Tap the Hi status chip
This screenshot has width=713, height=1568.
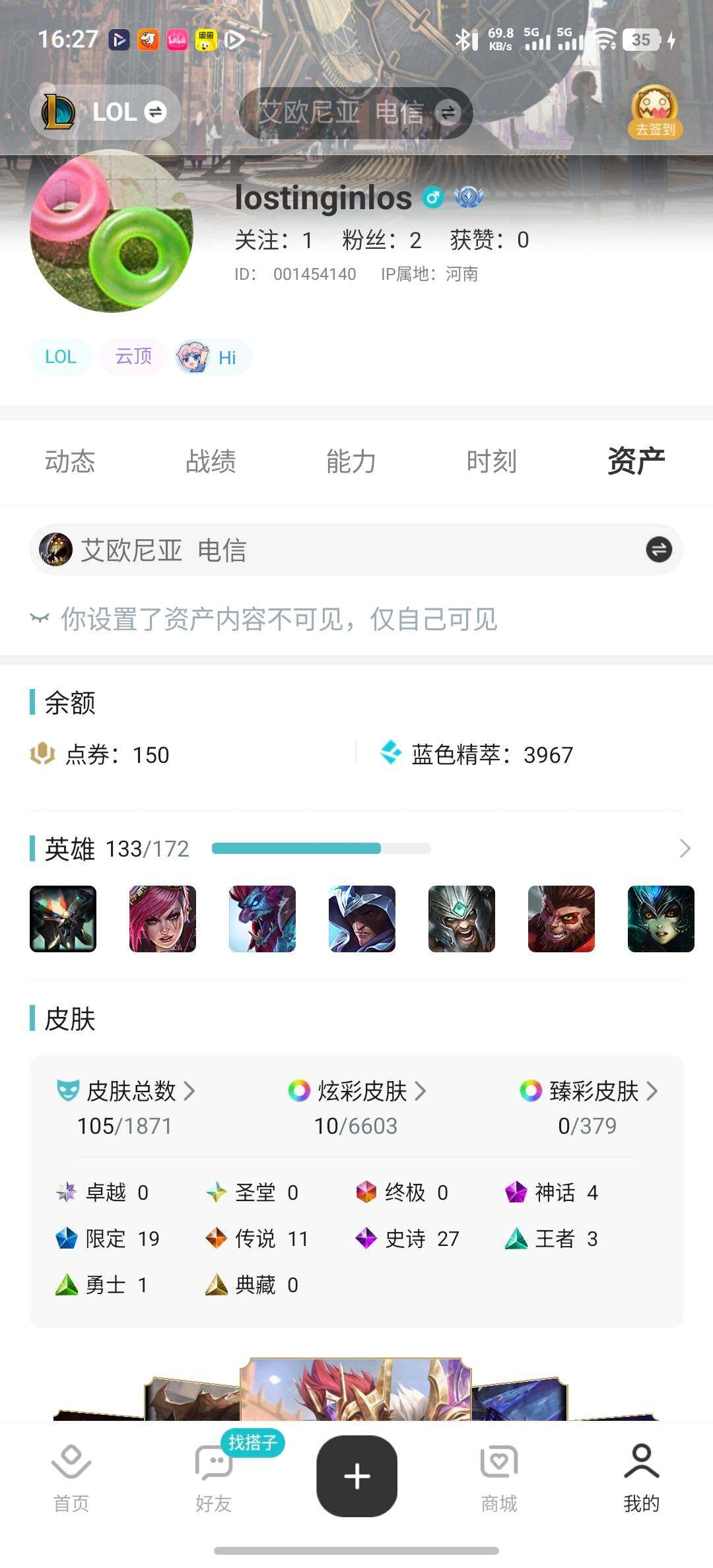pyautogui.click(x=213, y=357)
